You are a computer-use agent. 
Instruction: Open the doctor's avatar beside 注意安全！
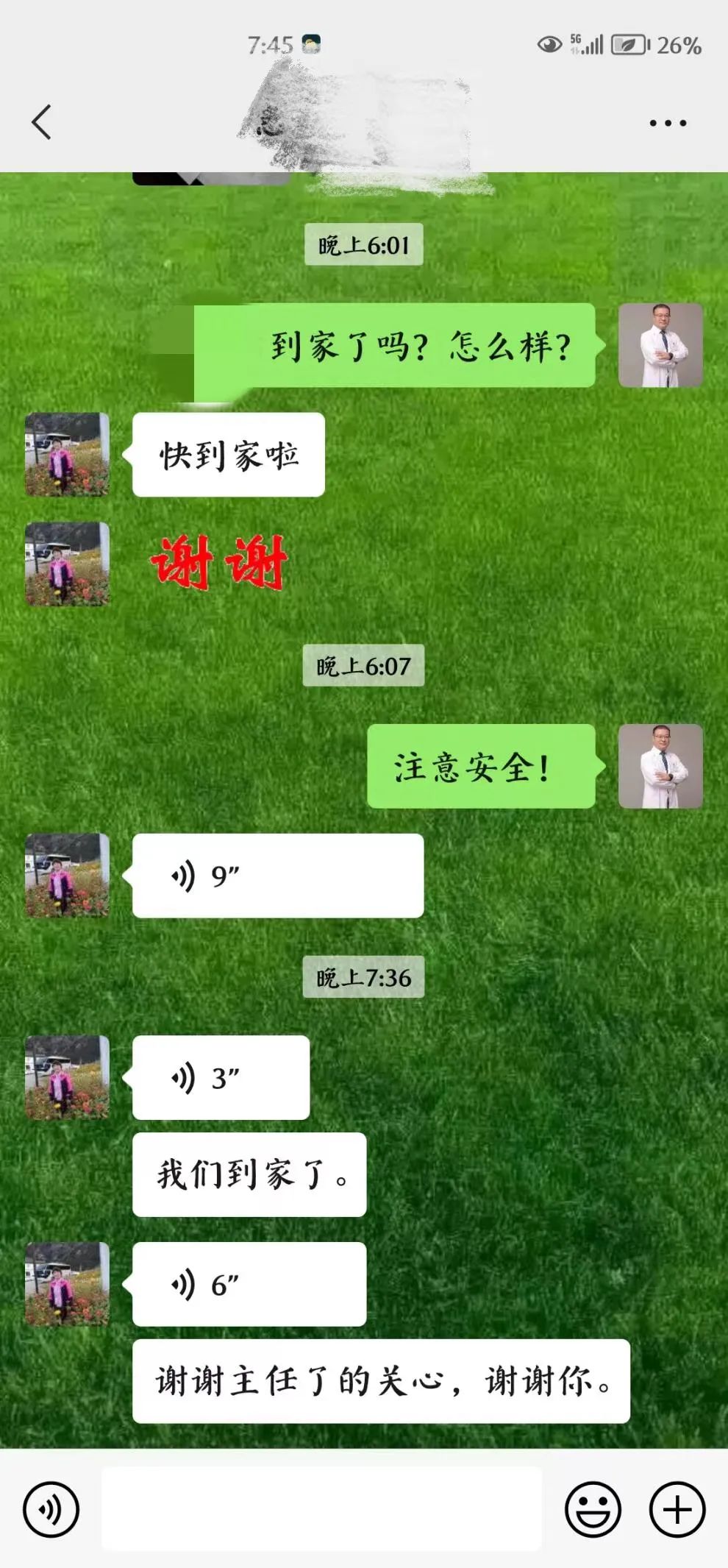(x=660, y=766)
